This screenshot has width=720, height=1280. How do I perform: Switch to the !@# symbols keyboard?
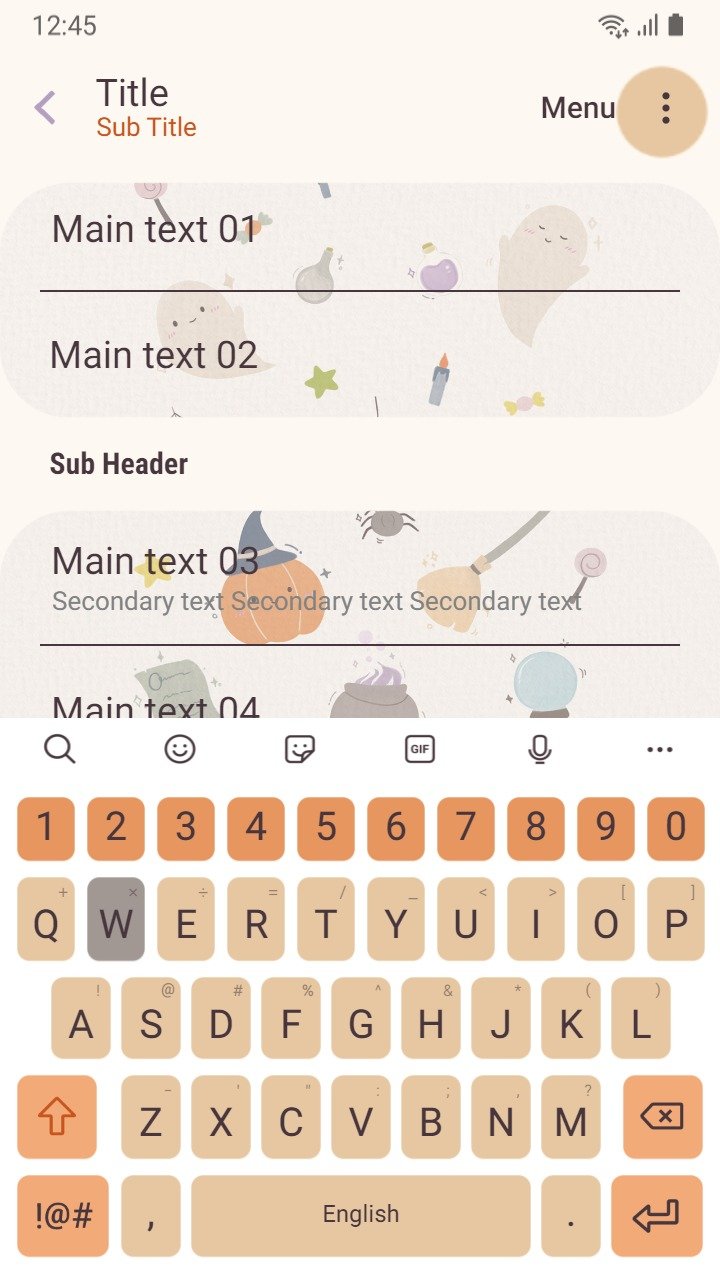tap(63, 1216)
